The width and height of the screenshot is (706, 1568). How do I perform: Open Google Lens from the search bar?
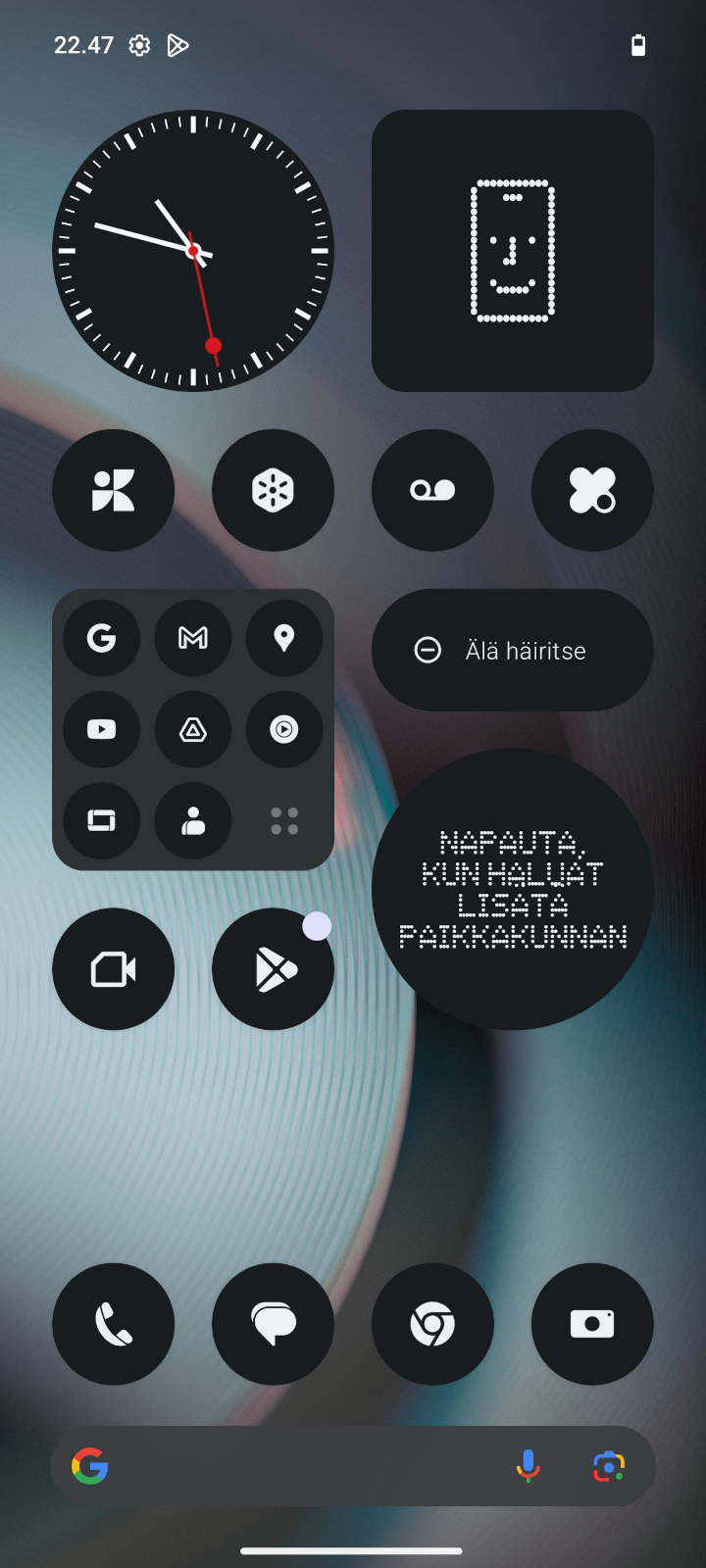coord(609,1466)
